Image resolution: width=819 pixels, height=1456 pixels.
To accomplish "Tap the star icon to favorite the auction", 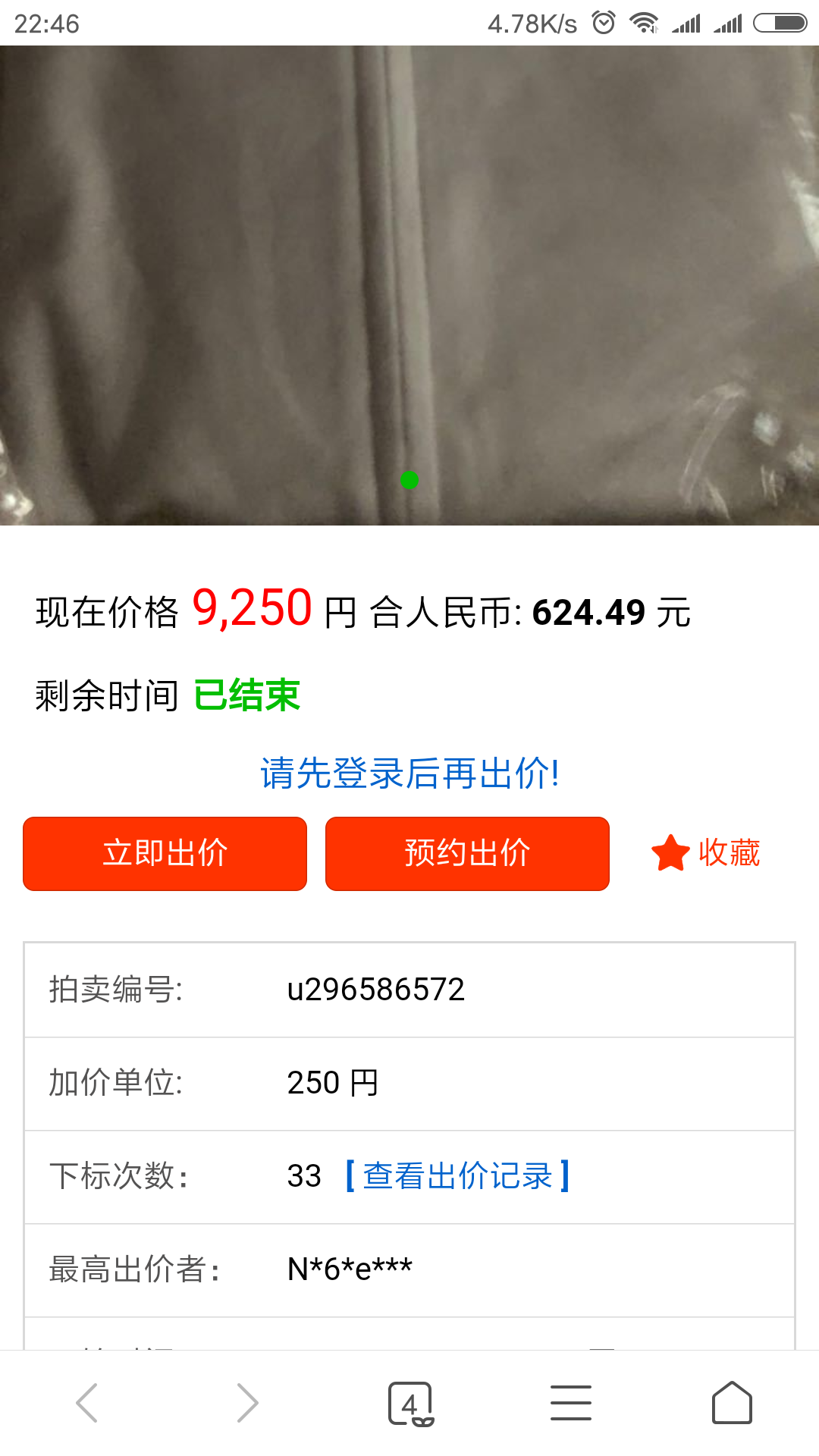I will point(670,853).
